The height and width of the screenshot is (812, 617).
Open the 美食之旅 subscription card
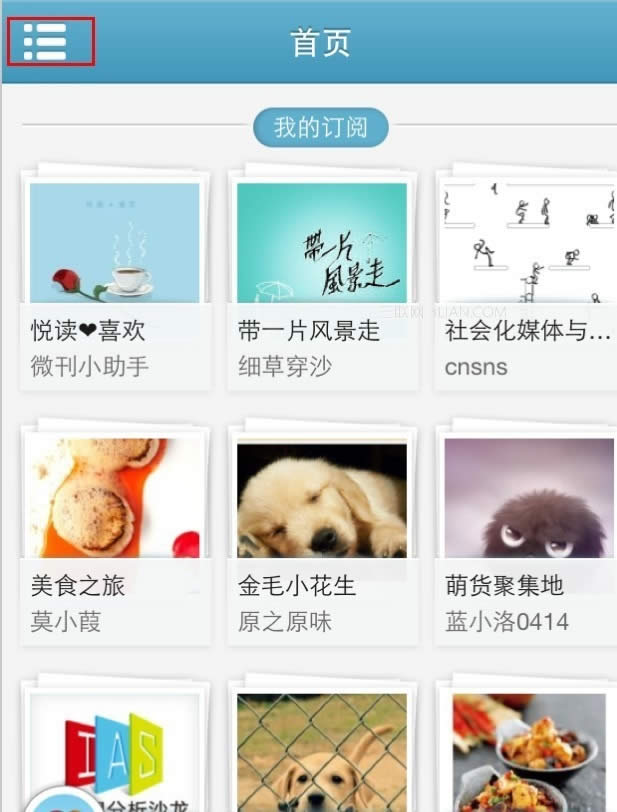coord(114,533)
